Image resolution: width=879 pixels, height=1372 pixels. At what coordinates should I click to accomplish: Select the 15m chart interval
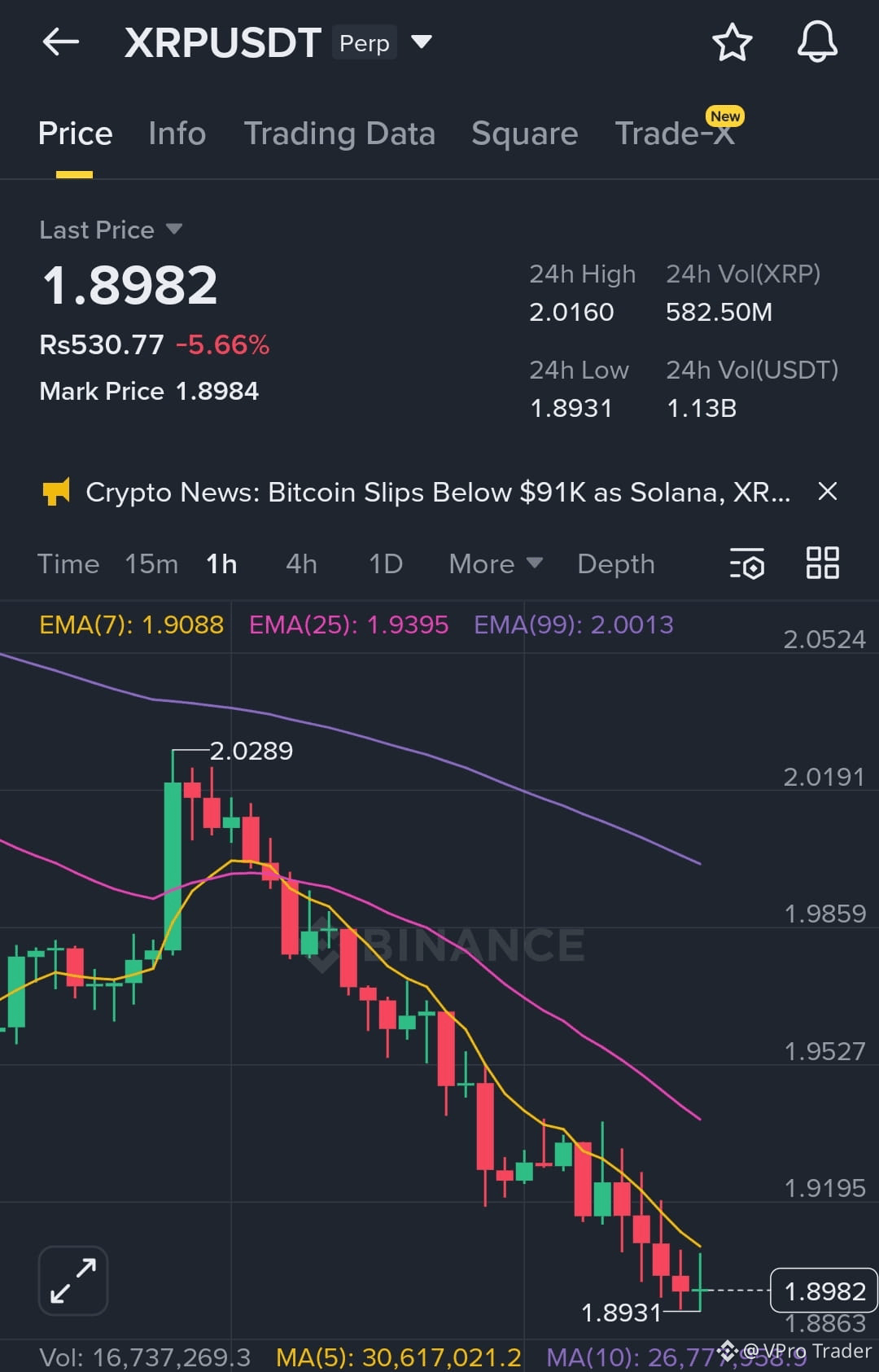[151, 563]
